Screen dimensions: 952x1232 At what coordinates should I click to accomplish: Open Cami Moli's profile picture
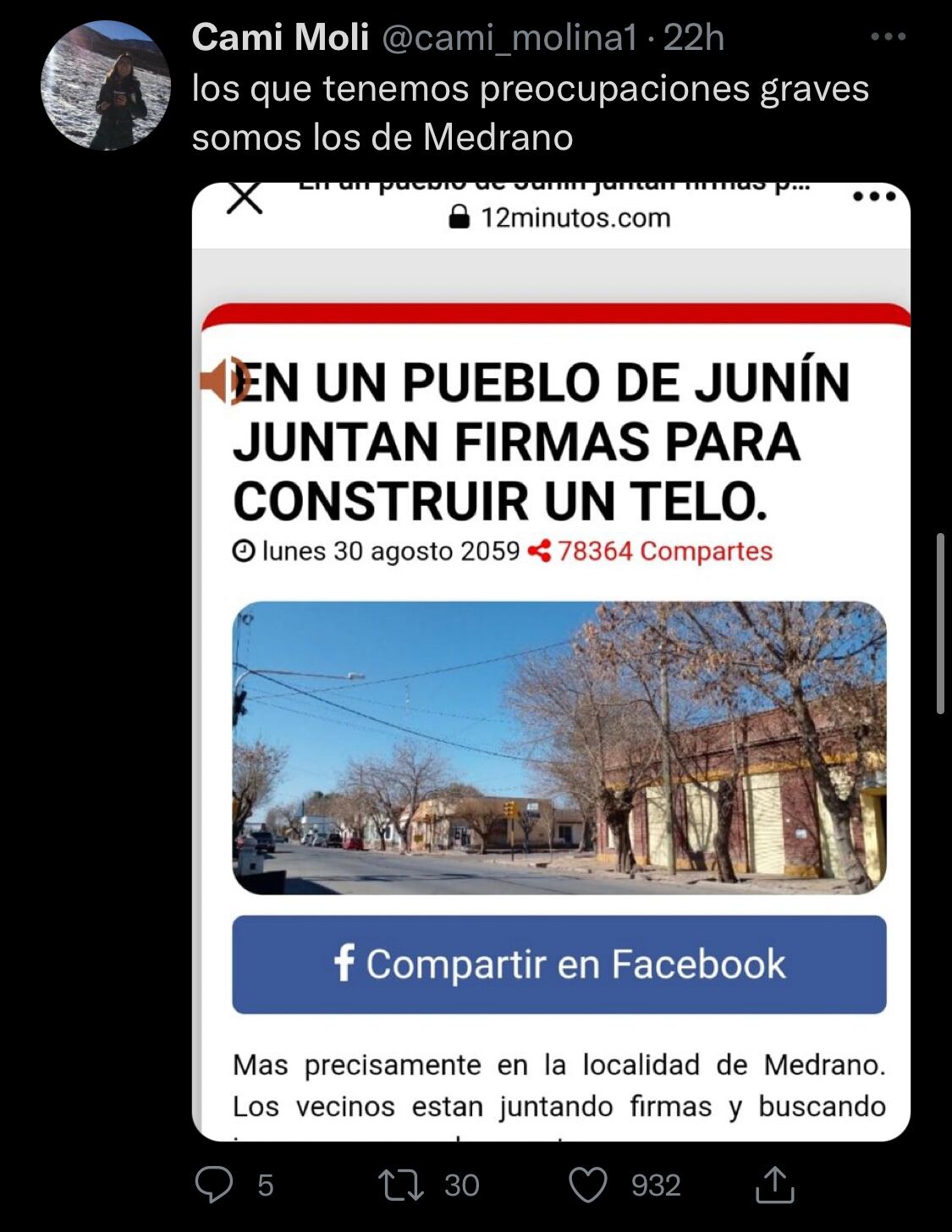pos(106,85)
